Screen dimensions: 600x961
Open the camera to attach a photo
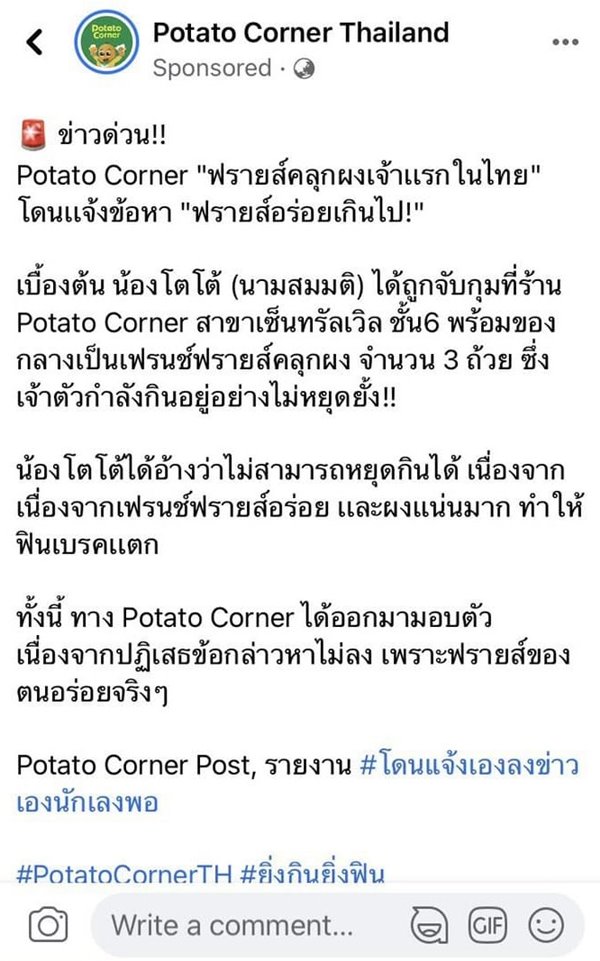[49, 925]
